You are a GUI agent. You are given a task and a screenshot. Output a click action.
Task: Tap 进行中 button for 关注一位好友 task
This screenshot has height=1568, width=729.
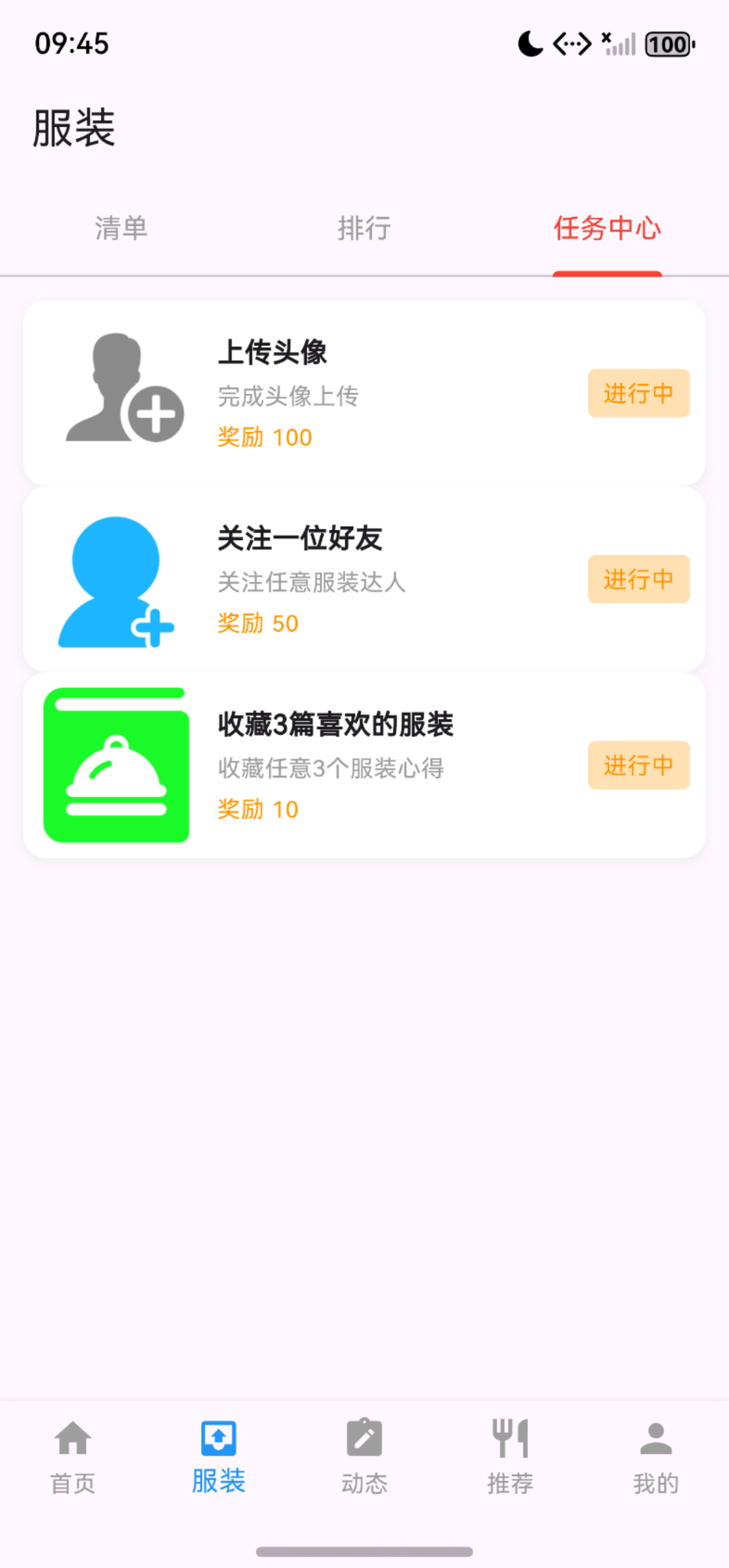[638, 579]
